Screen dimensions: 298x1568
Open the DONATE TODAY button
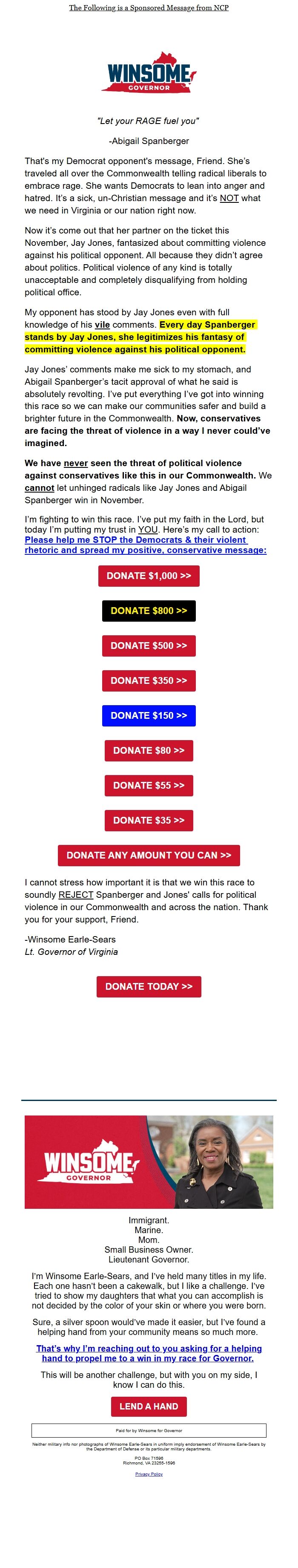[x=149, y=986]
